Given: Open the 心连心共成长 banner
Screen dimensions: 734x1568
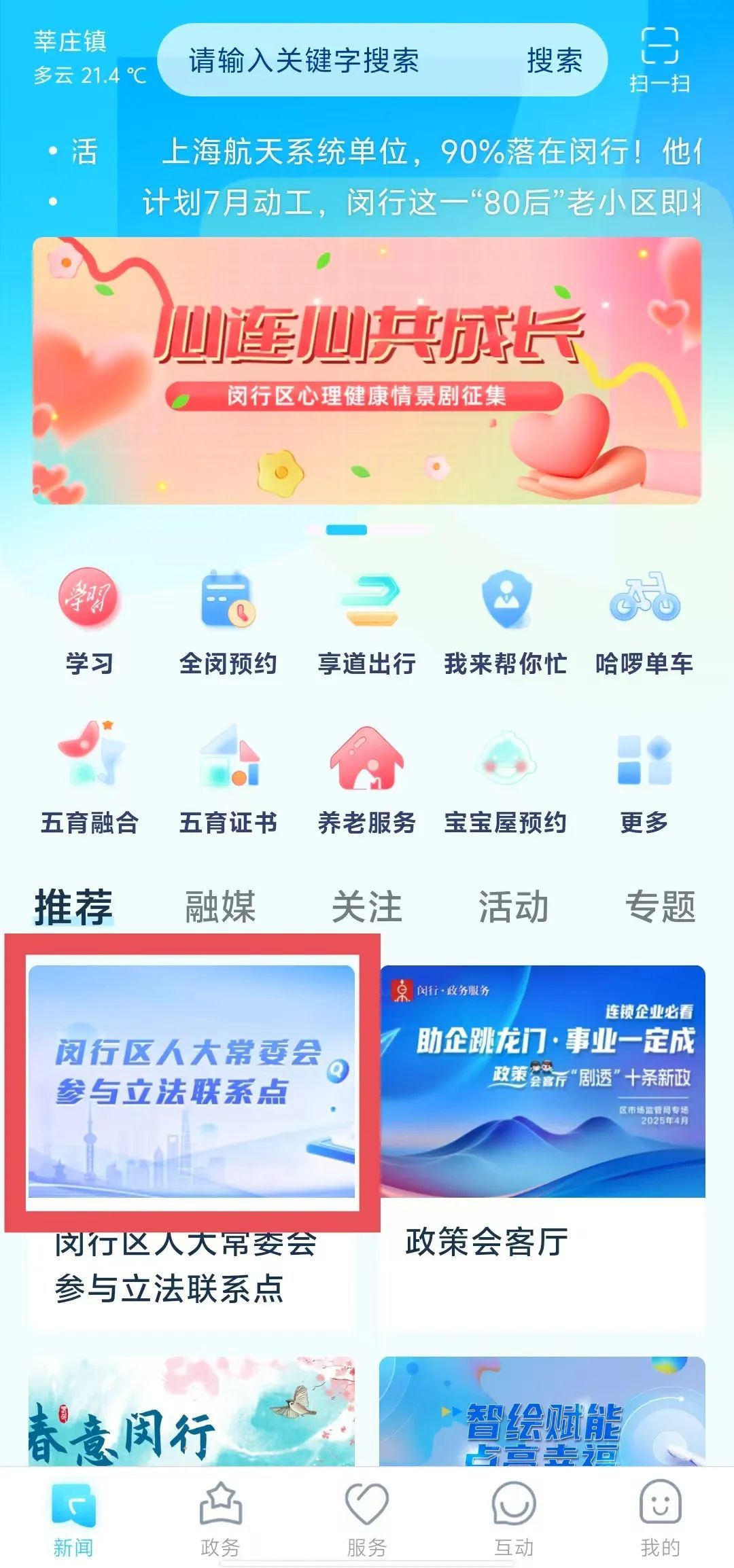Looking at the screenshot, I should [367, 370].
